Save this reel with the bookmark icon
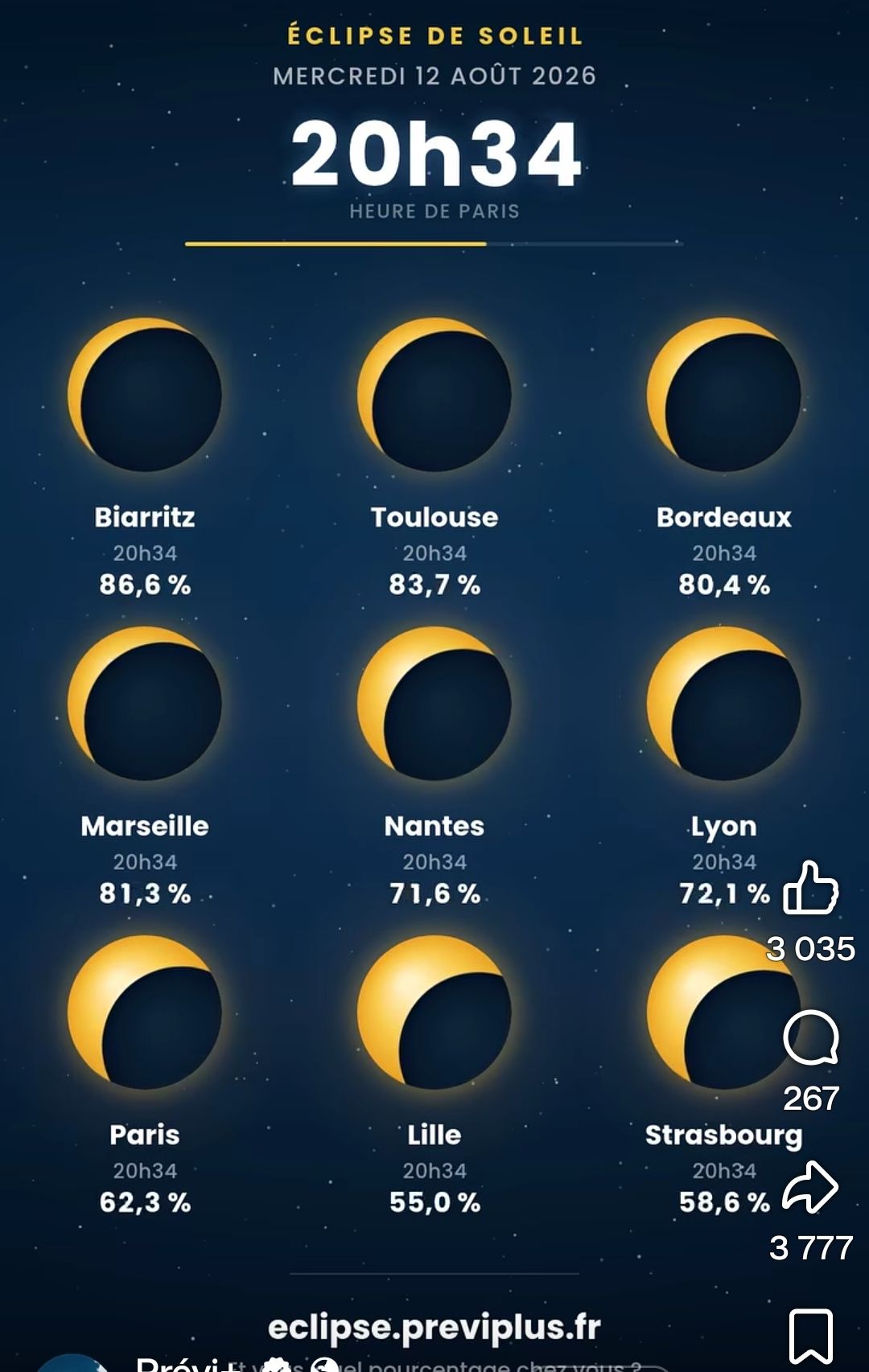869x1372 pixels. point(810,1336)
